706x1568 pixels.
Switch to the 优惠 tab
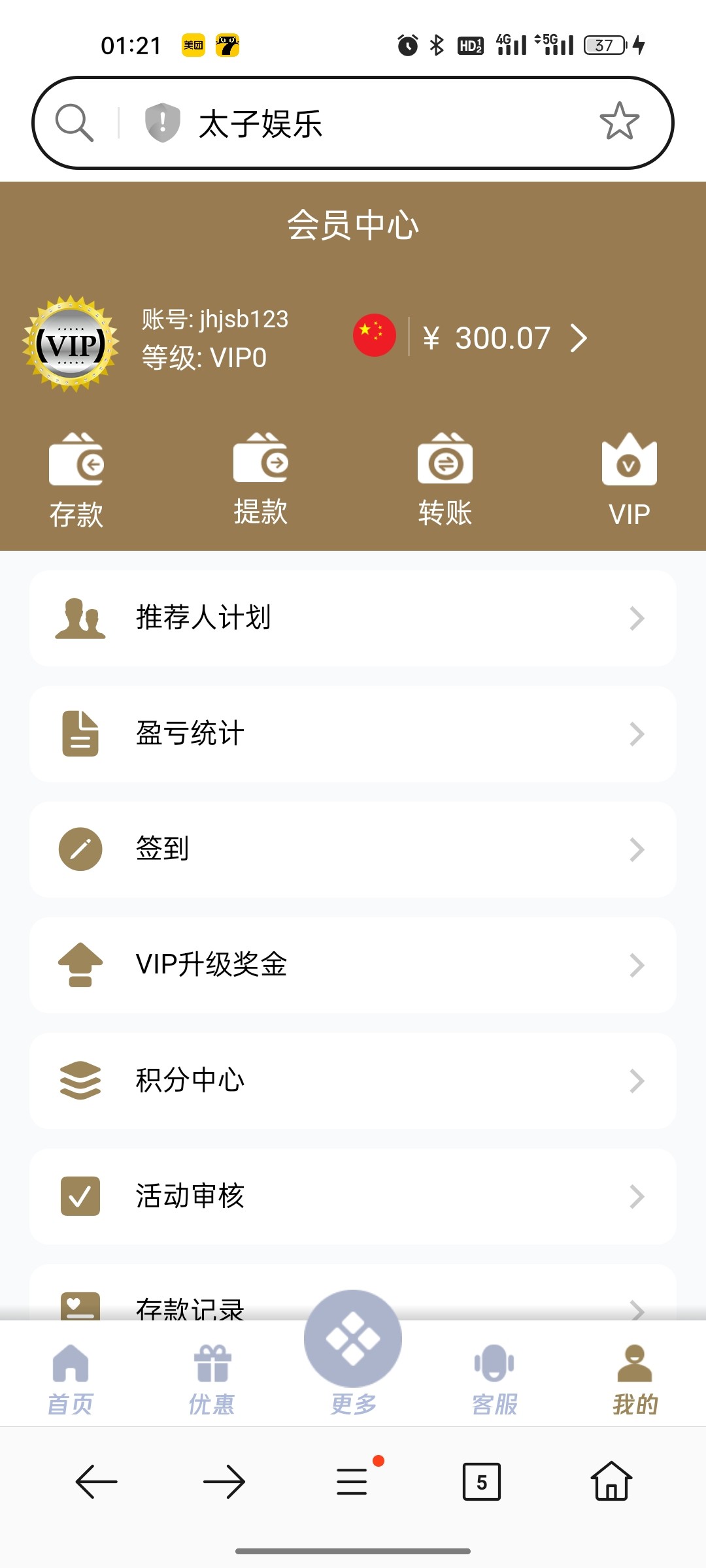(x=212, y=1379)
